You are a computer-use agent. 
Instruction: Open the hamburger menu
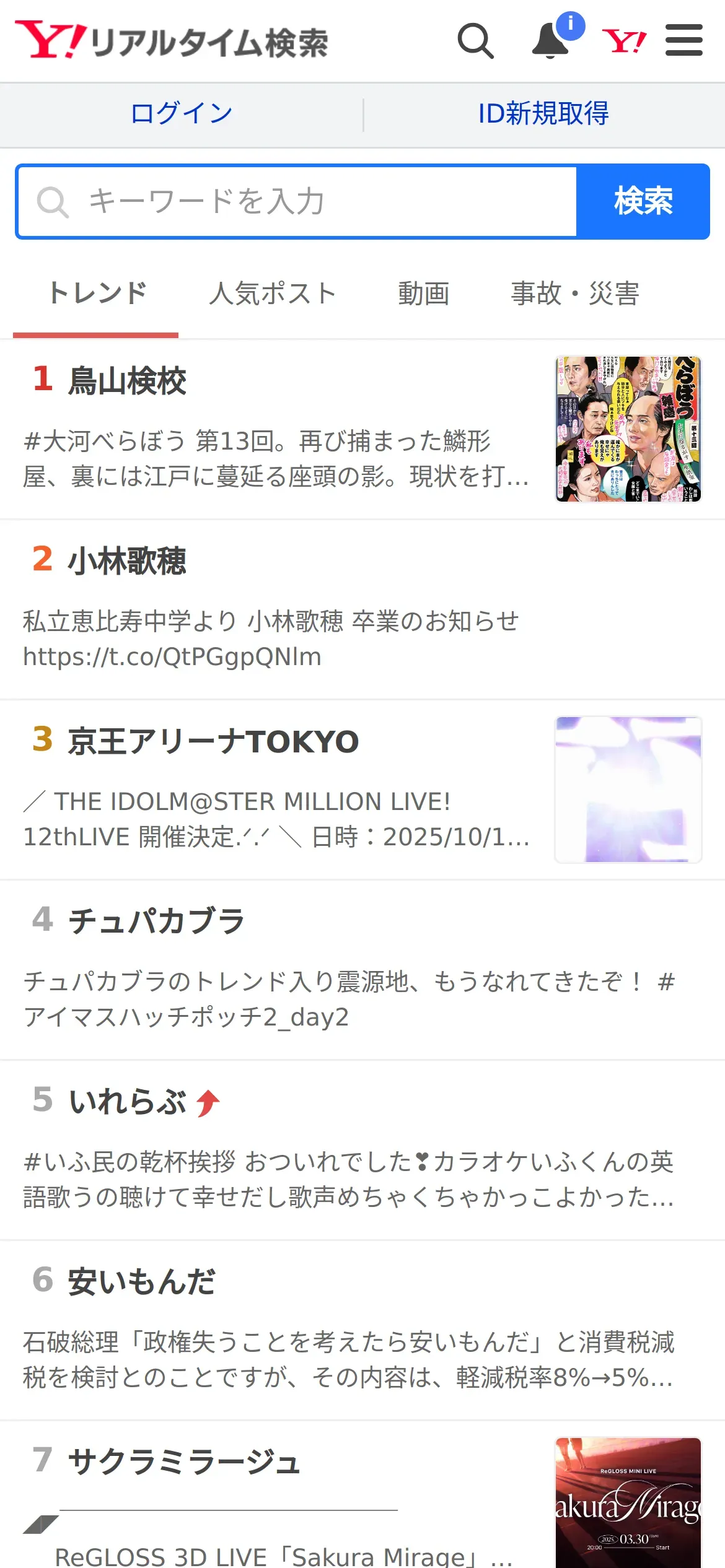point(684,41)
